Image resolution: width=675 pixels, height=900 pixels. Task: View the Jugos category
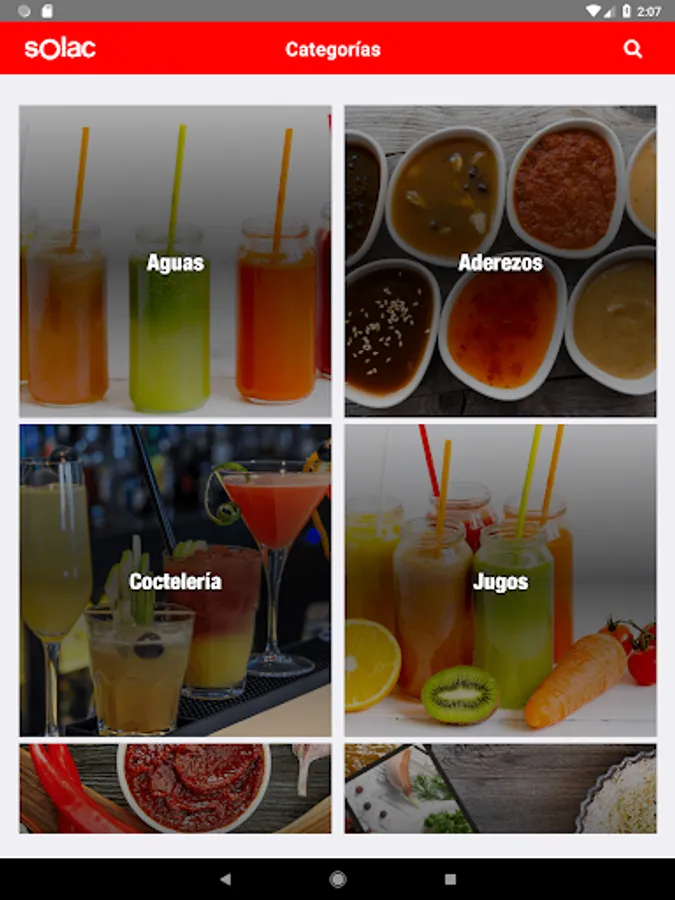click(x=500, y=580)
